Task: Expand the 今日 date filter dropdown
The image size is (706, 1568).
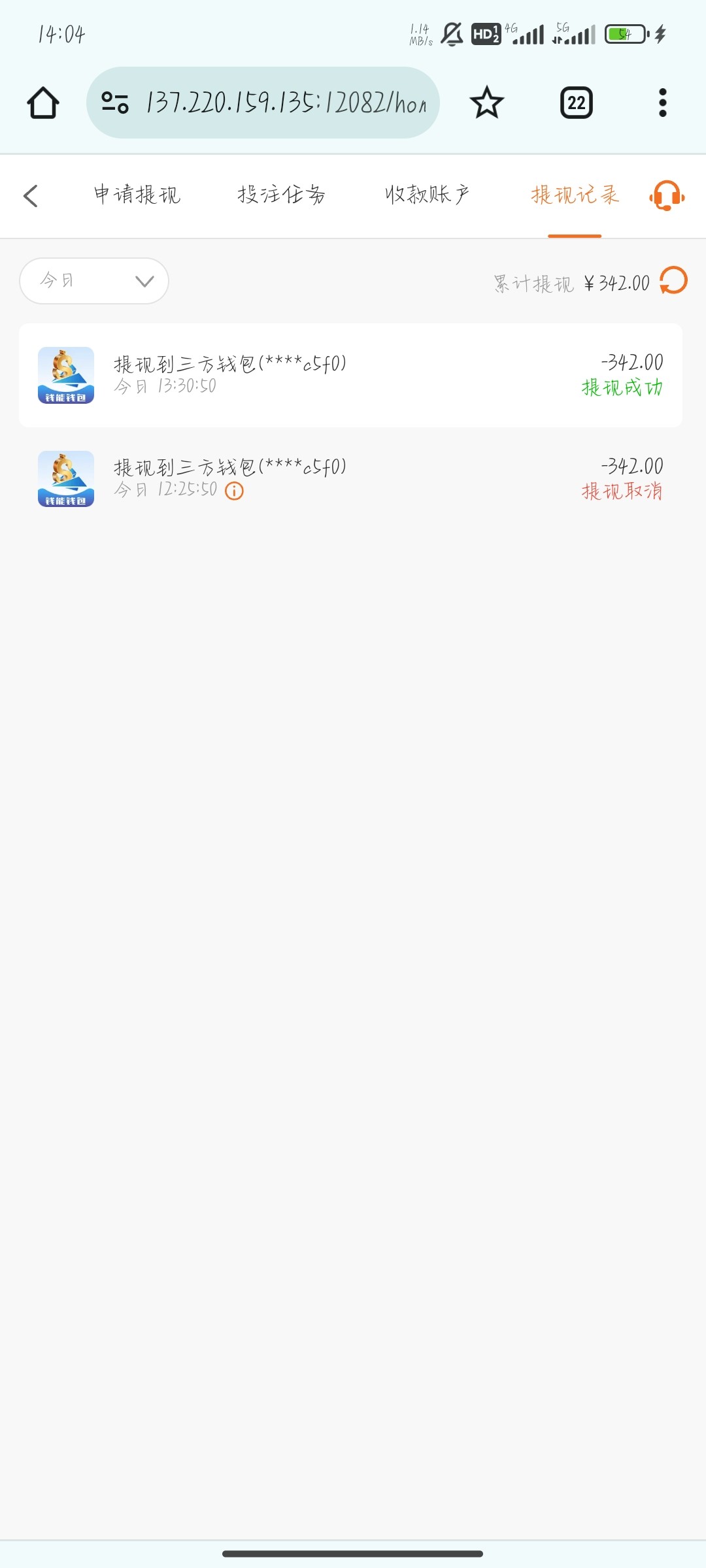Action: (94, 281)
